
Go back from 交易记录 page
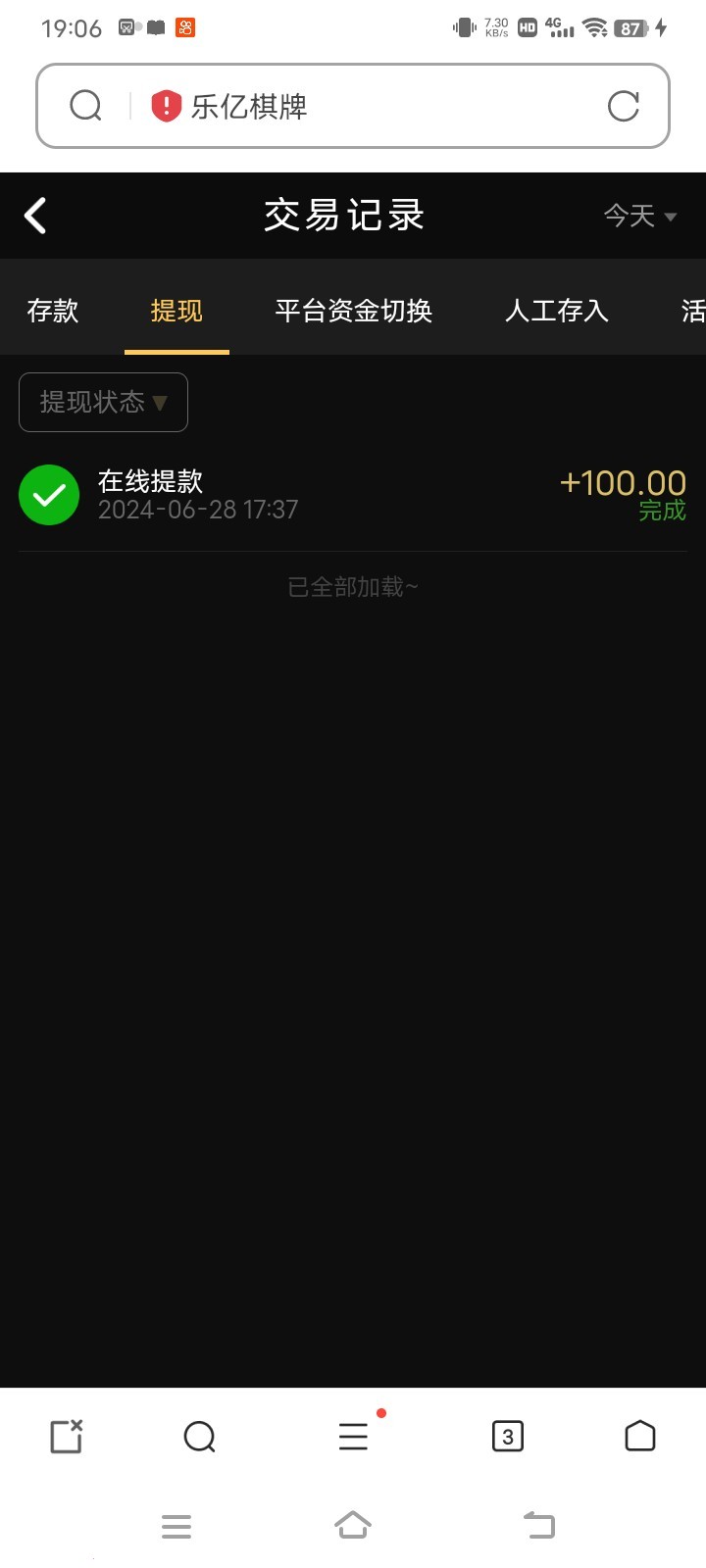36,216
